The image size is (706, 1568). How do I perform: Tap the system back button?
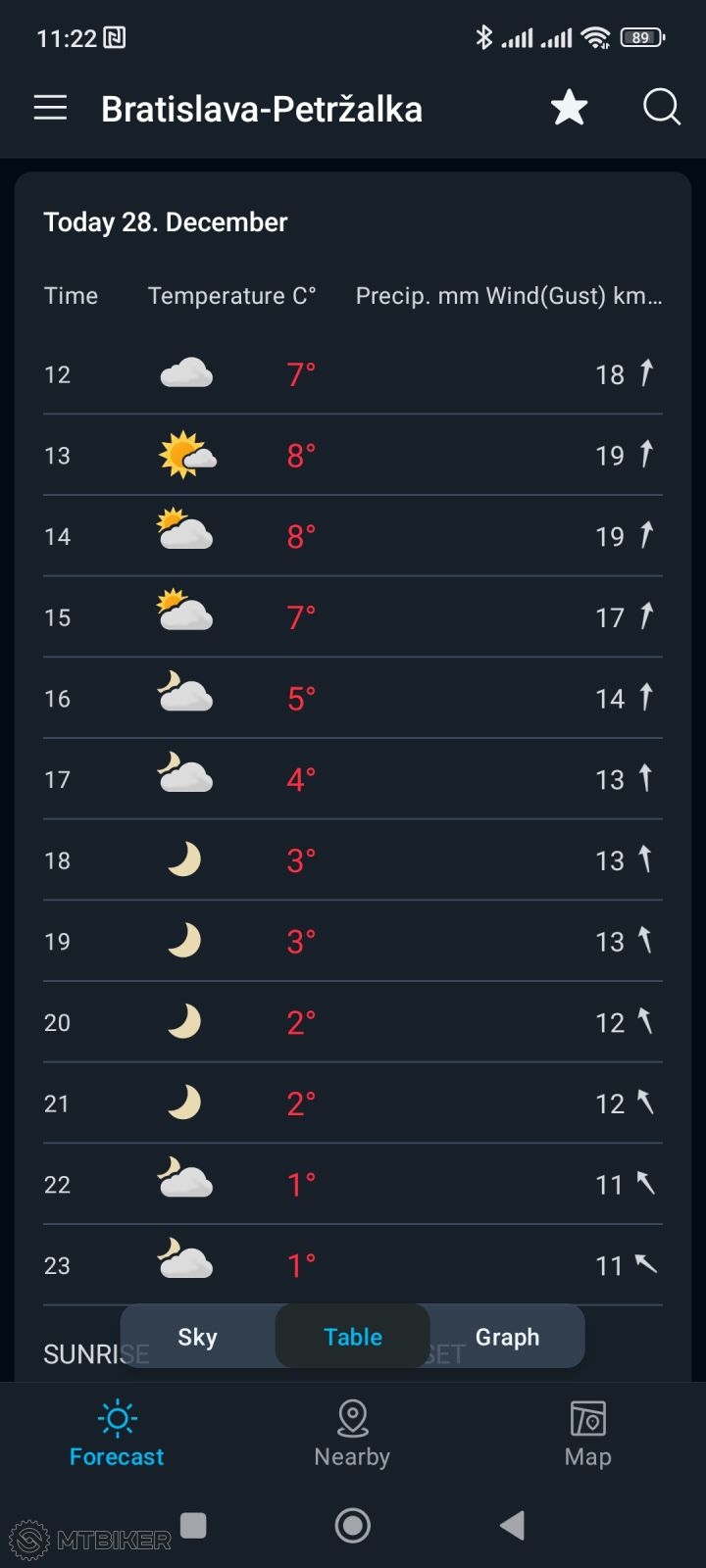tap(512, 1525)
